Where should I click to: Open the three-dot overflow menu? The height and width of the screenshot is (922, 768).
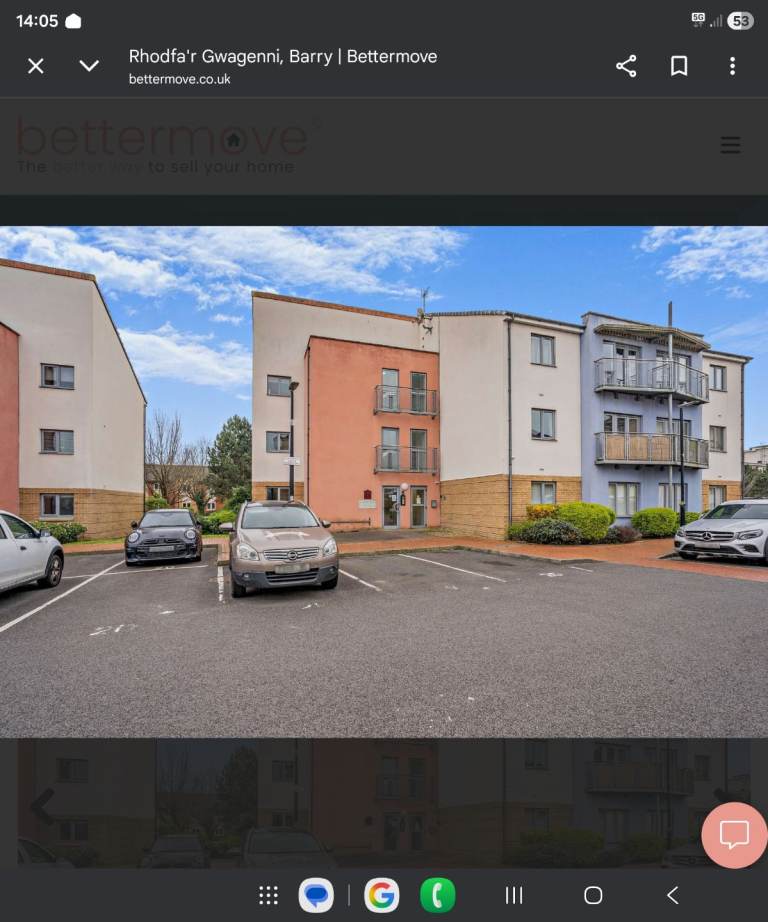pos(733,65)
